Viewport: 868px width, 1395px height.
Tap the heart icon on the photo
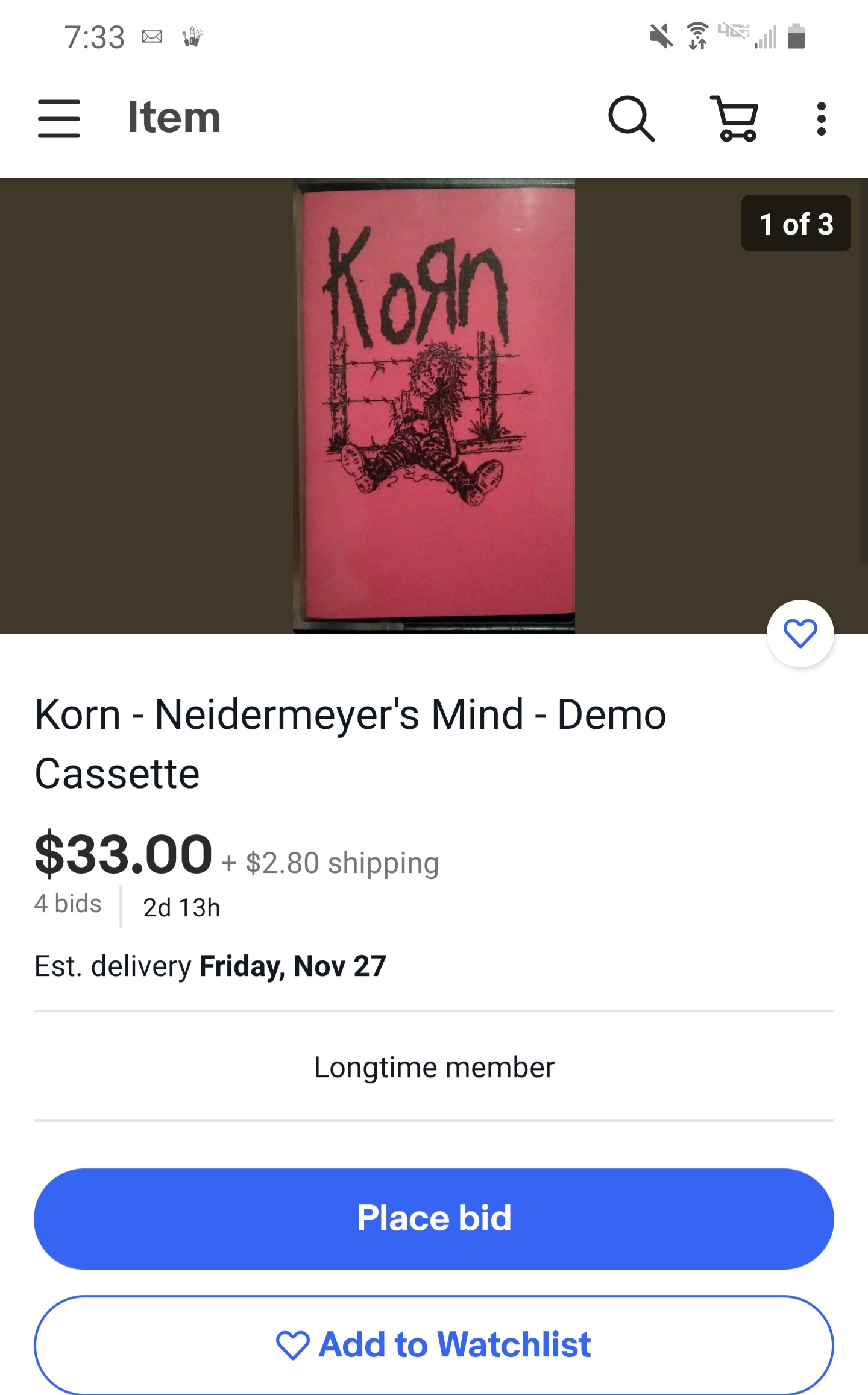click(800, 634)
